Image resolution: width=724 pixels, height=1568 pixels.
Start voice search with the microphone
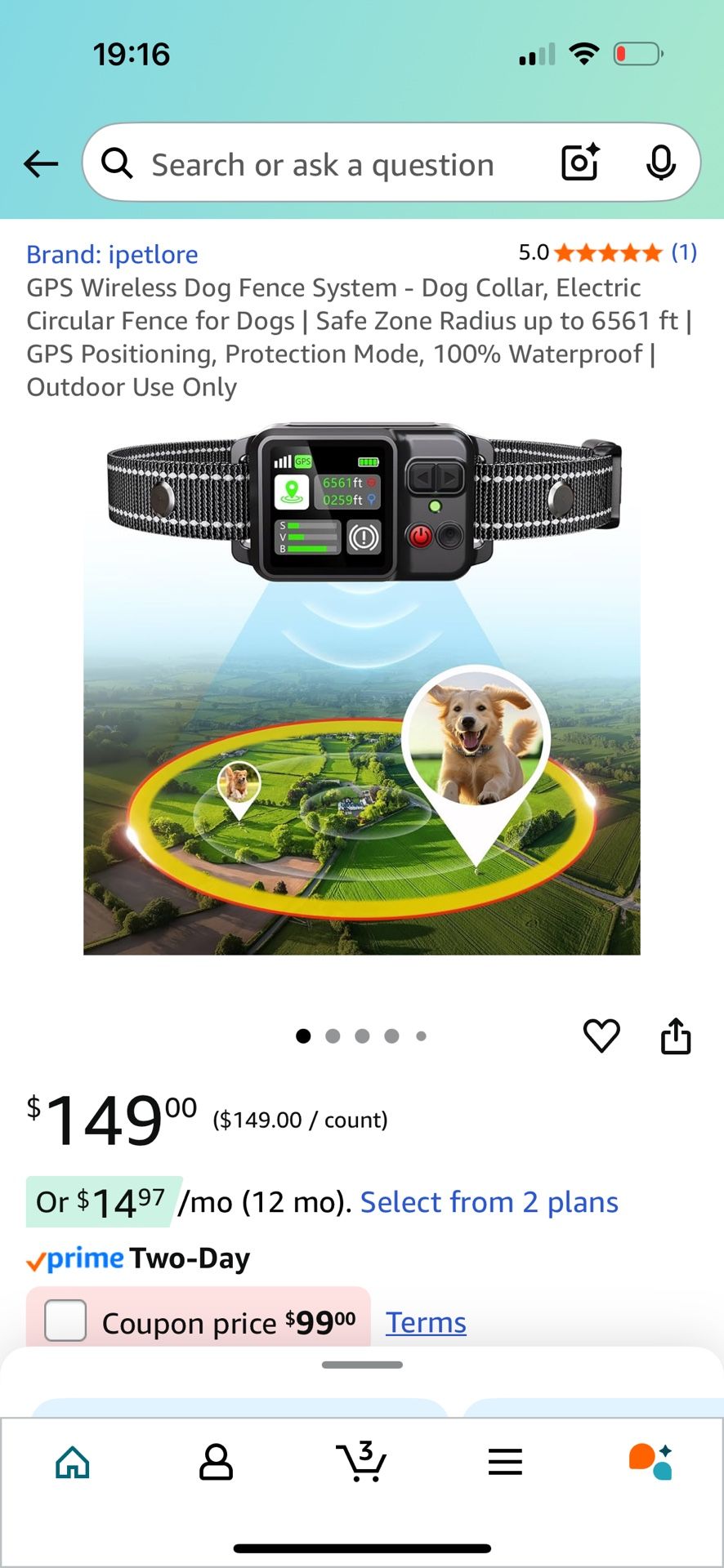pyautogui.click(x=660, y=163)
